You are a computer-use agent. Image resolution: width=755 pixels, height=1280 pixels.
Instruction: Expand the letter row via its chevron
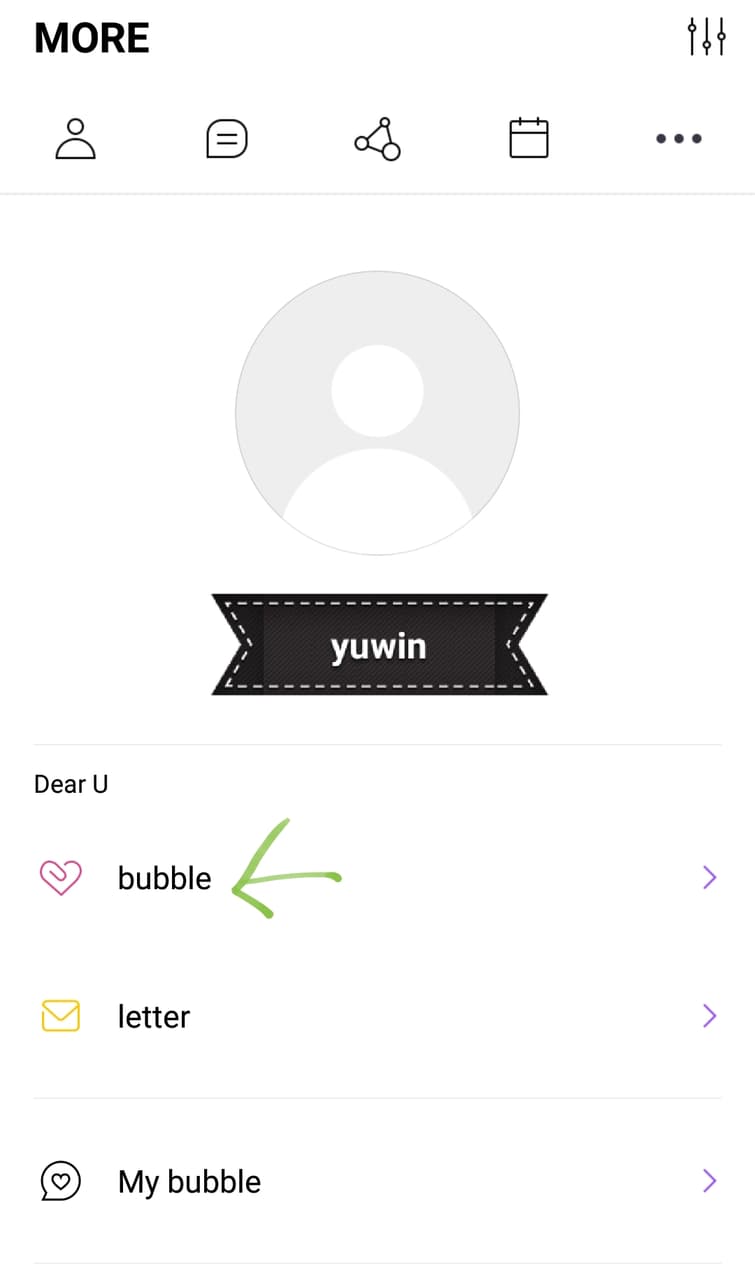point(709,1016)
